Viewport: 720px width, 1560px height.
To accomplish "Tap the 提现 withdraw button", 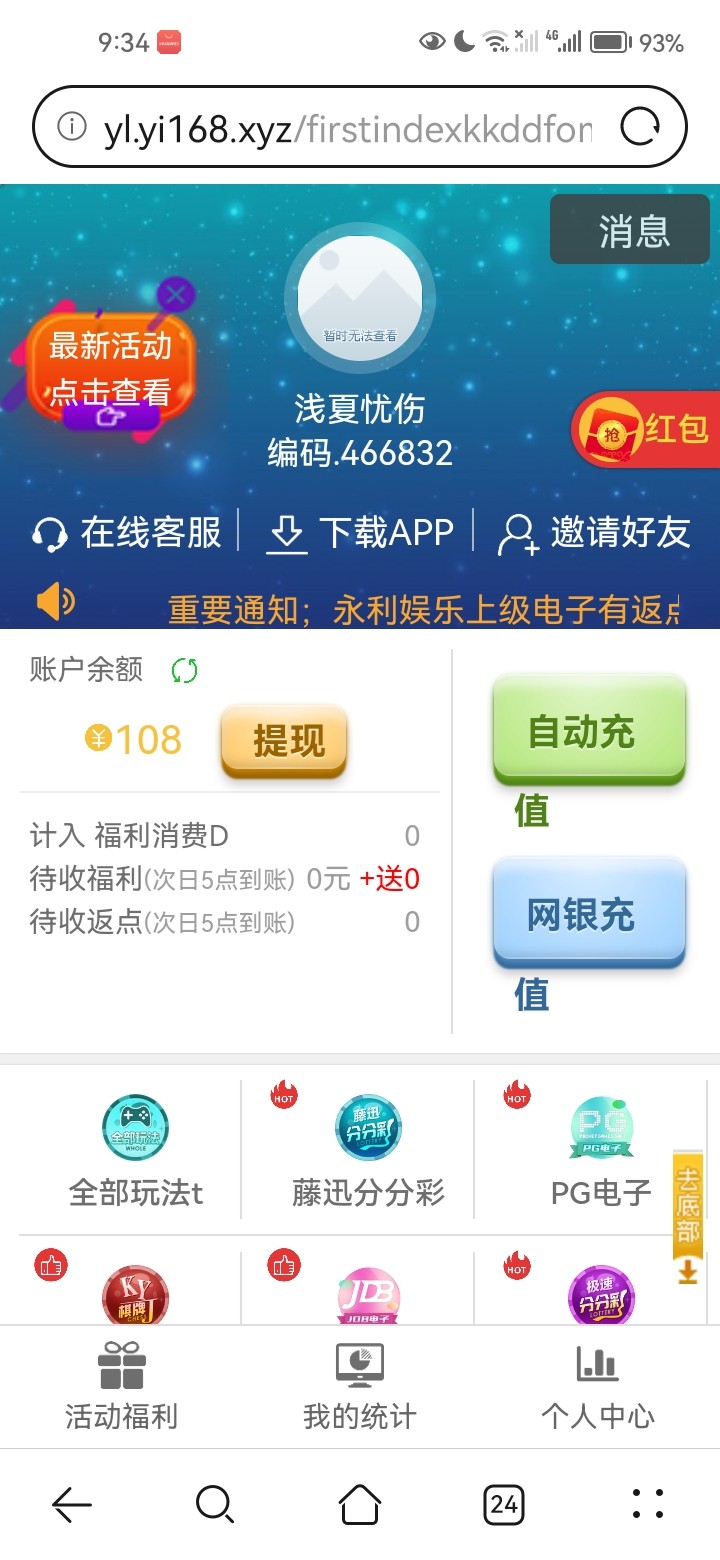I will point(284,741).
